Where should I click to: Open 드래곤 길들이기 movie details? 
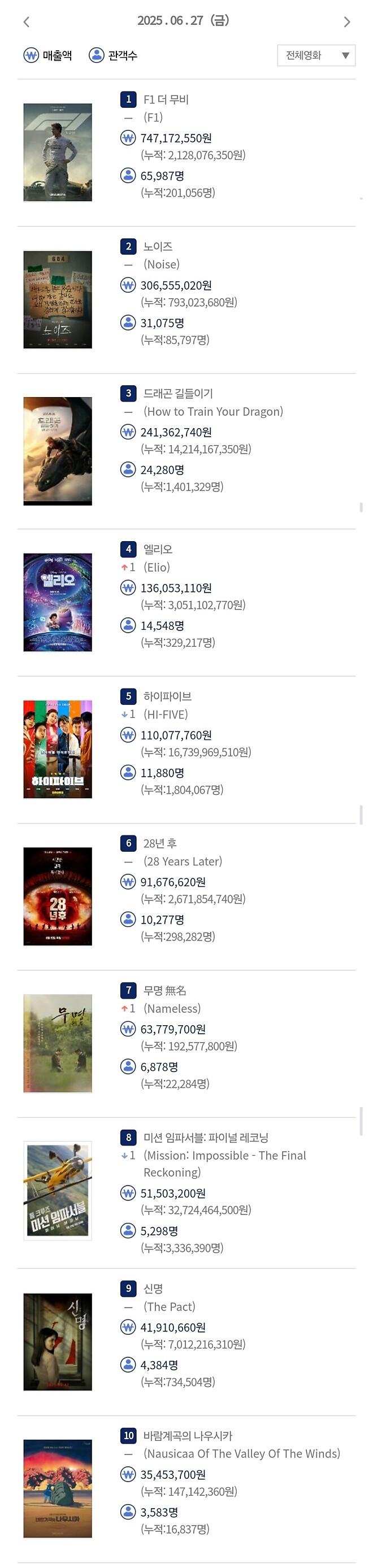[x=178, y=393]
